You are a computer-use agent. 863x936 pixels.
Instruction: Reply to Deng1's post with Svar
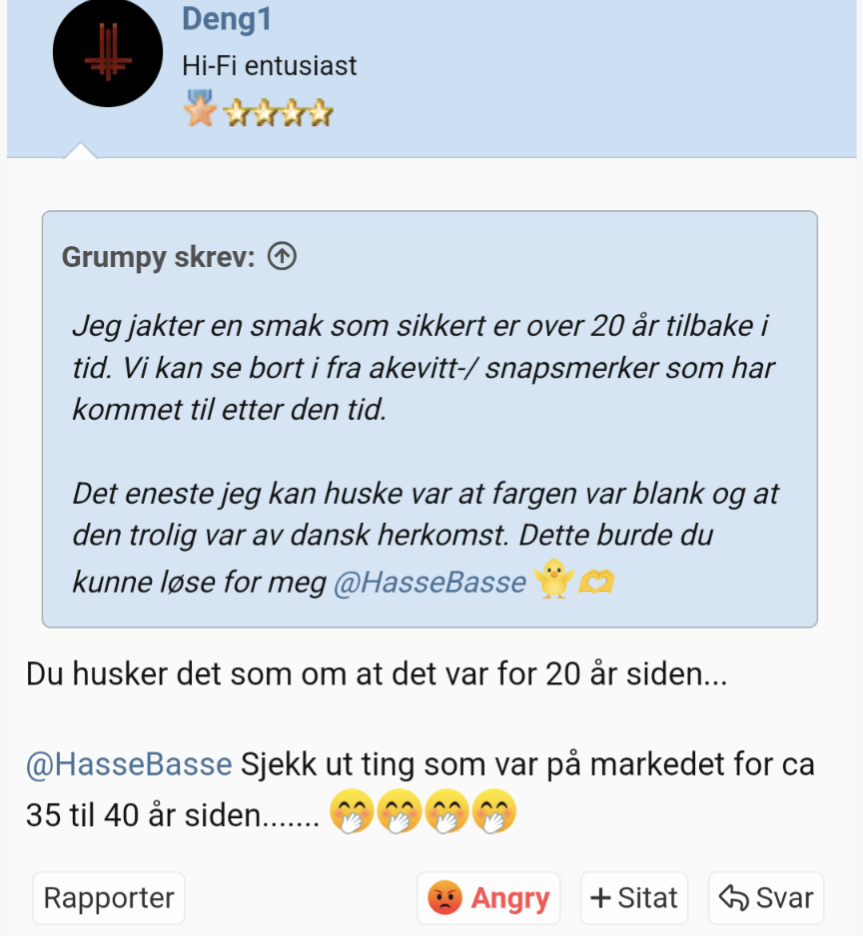pos(766,898)
